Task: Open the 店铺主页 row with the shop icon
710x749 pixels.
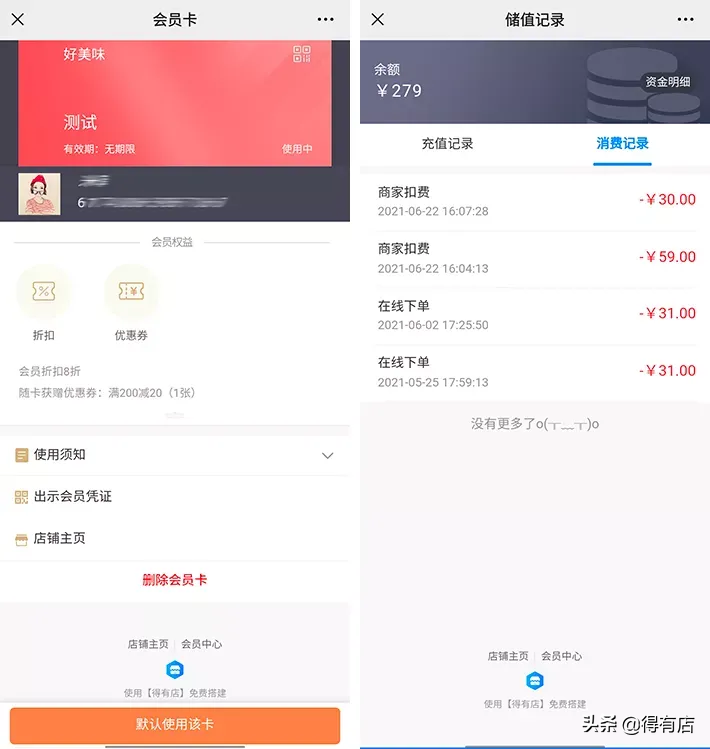Action: tap(60, 538)
